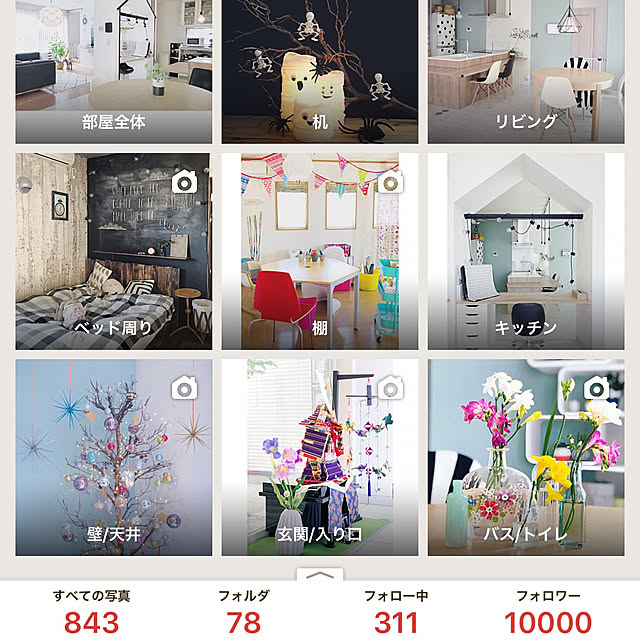Open the バス/トイレ category

(526, 457)
